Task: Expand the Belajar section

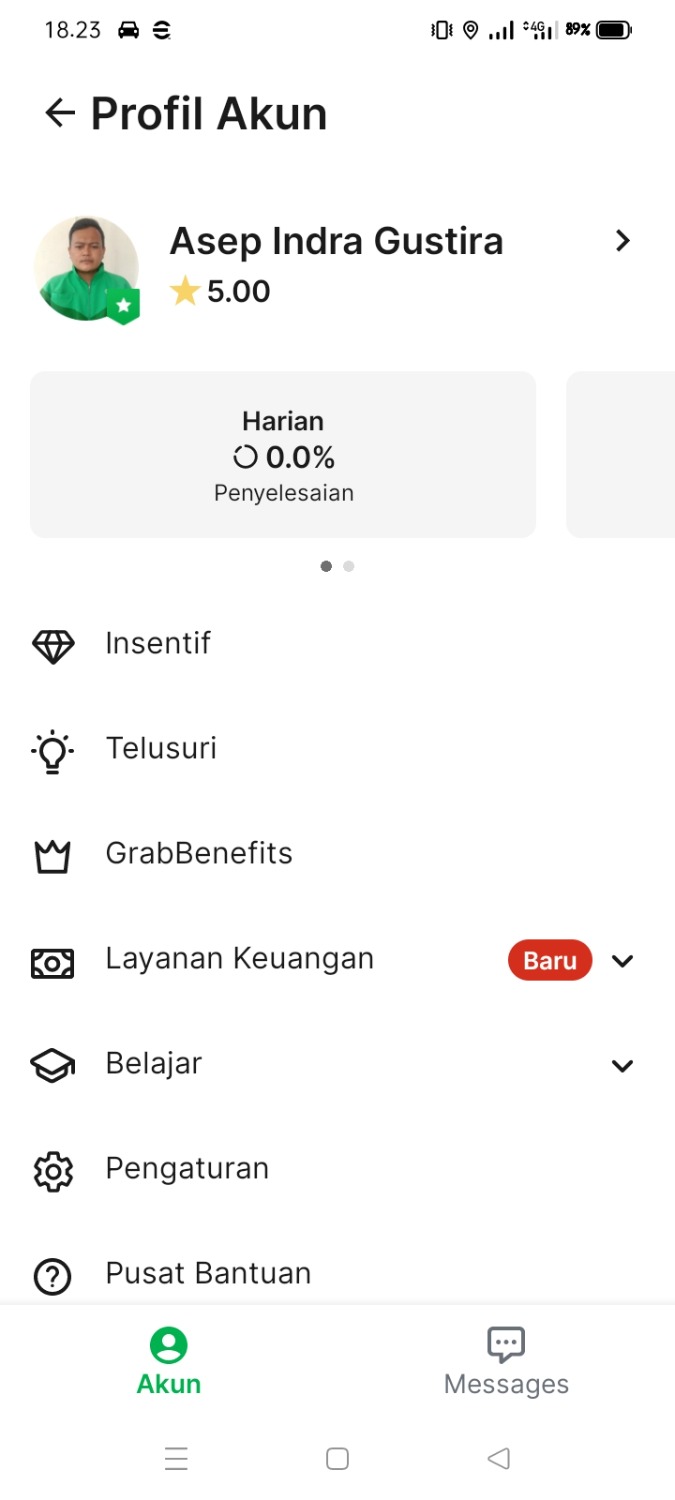Action: (622, 1065)
